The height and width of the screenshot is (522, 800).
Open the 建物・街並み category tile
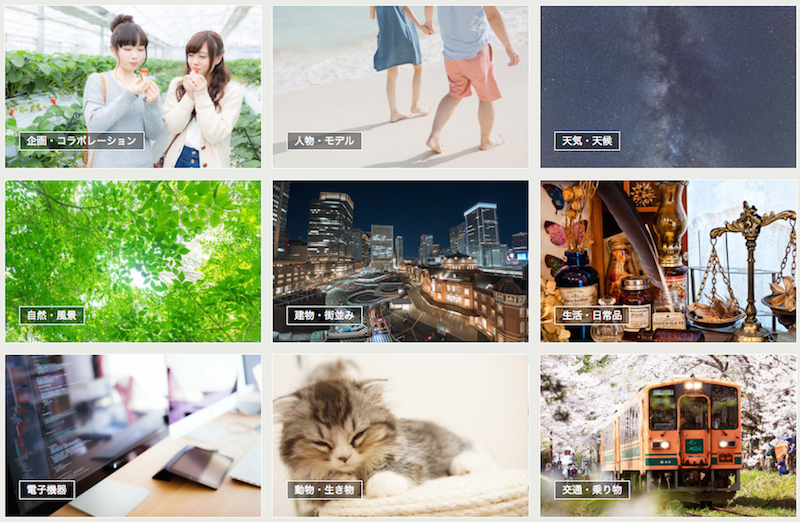click(400, 261)
